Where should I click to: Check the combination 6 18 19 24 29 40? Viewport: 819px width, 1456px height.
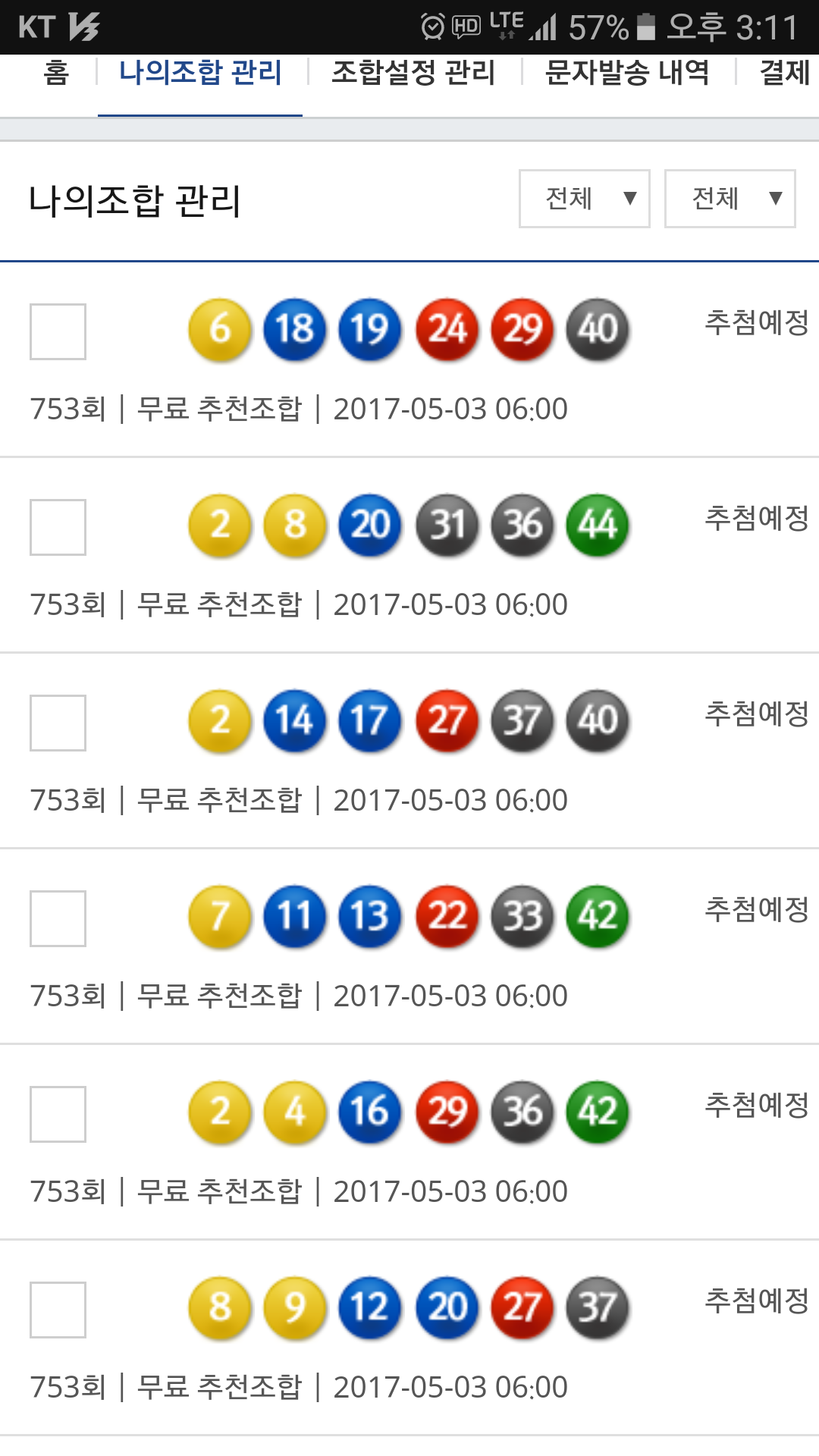[58, 331]
